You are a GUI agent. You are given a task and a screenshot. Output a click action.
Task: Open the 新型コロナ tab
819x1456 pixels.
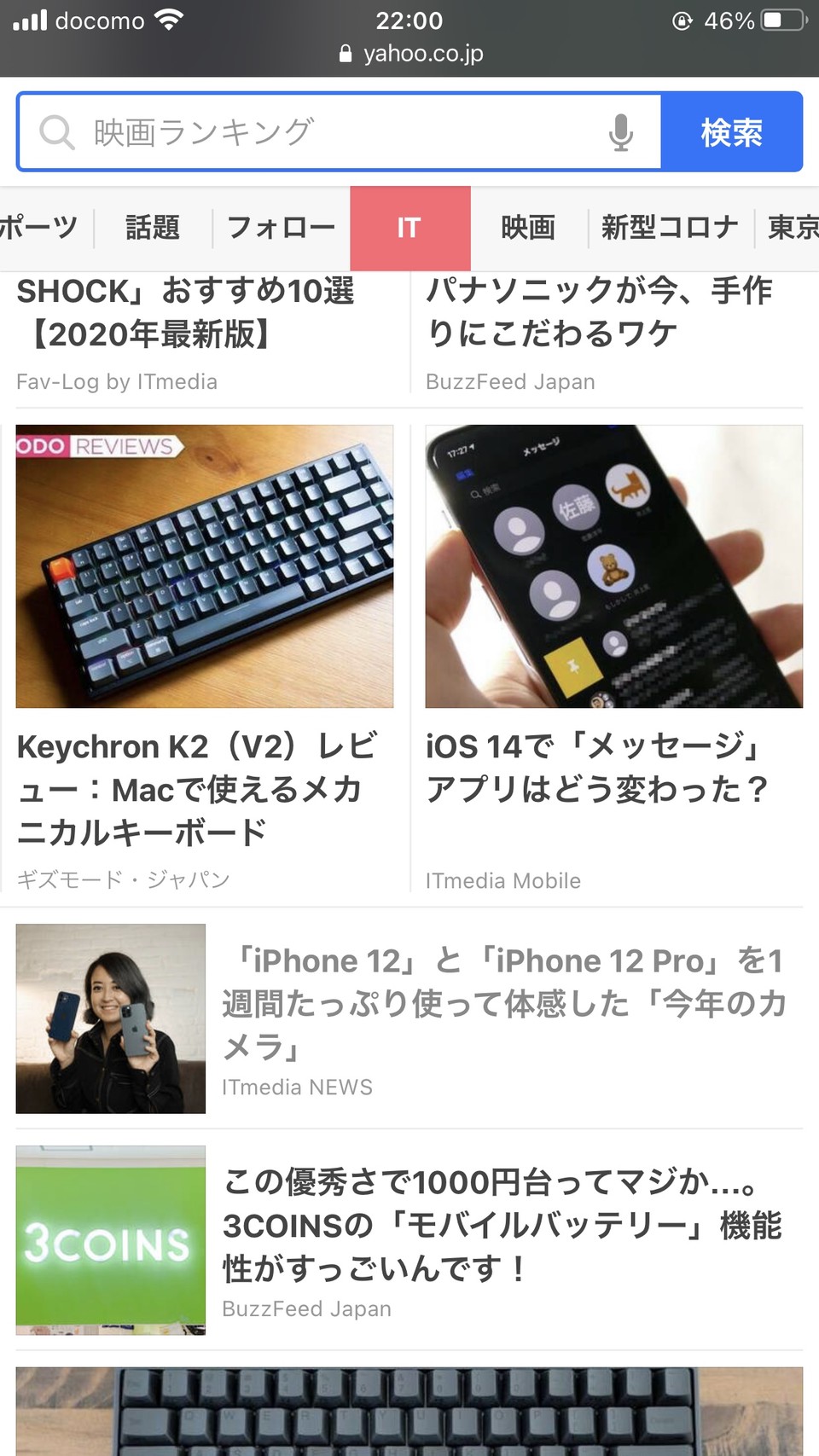pyautogui.click(x=670, y=228)
